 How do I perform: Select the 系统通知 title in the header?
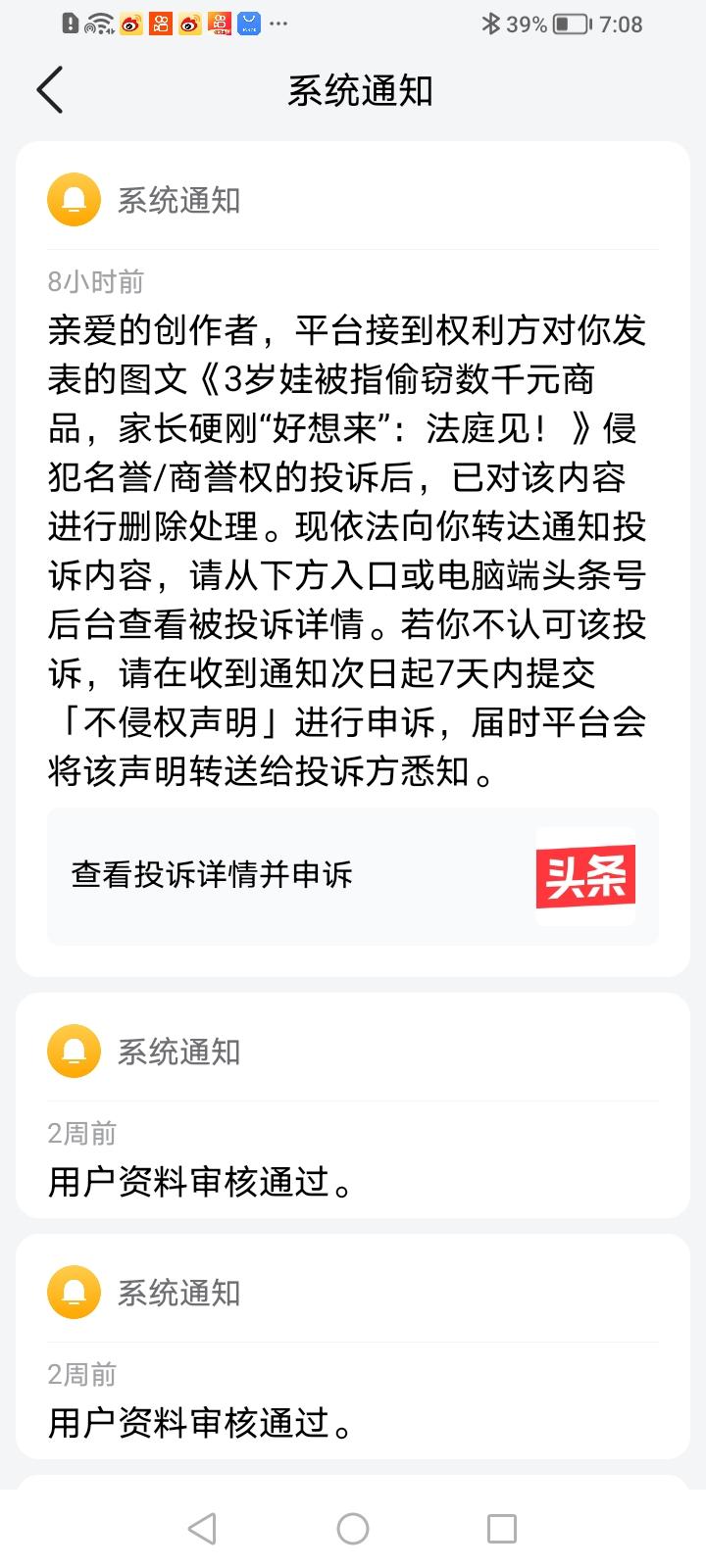357,90
